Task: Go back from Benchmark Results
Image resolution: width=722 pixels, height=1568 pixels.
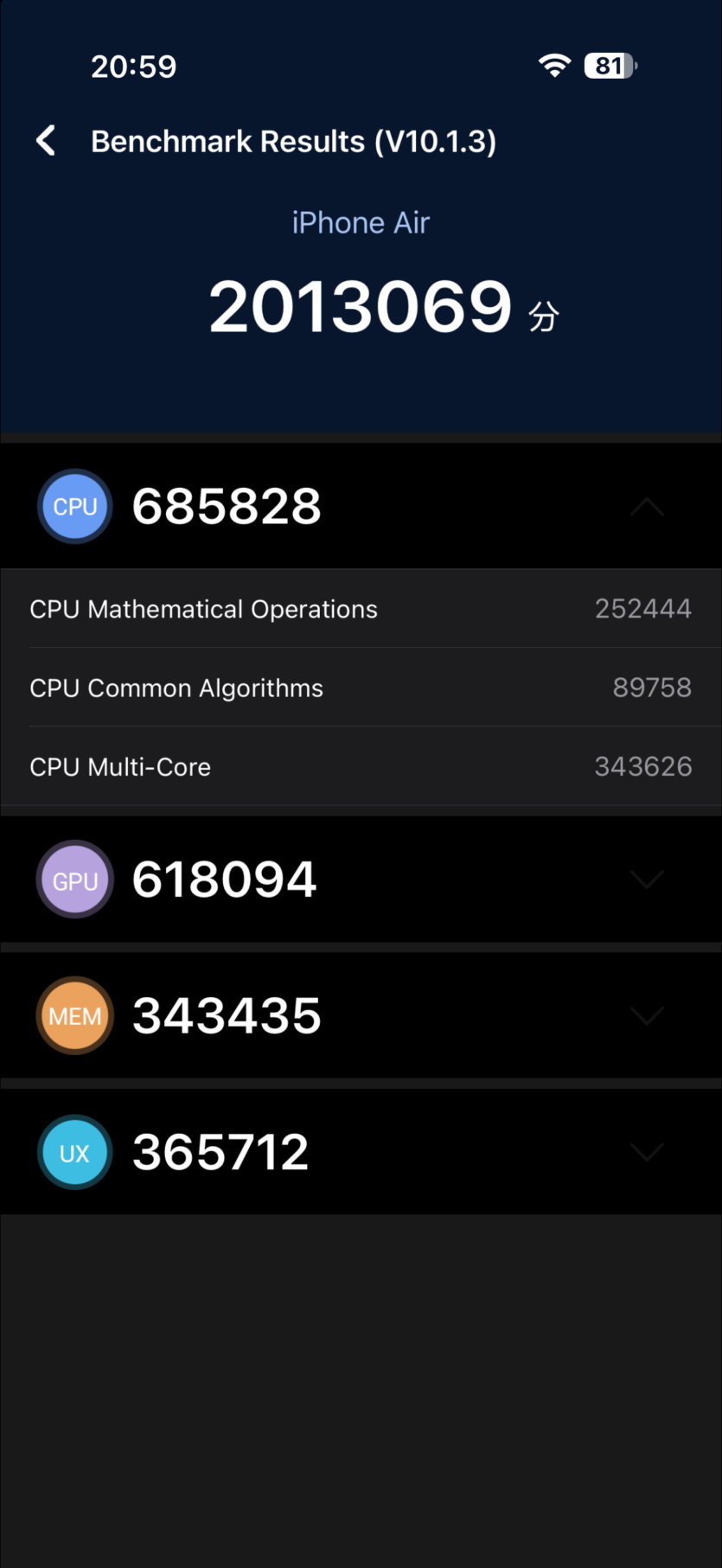Action: pyautogui.click(x=47, y=140)
